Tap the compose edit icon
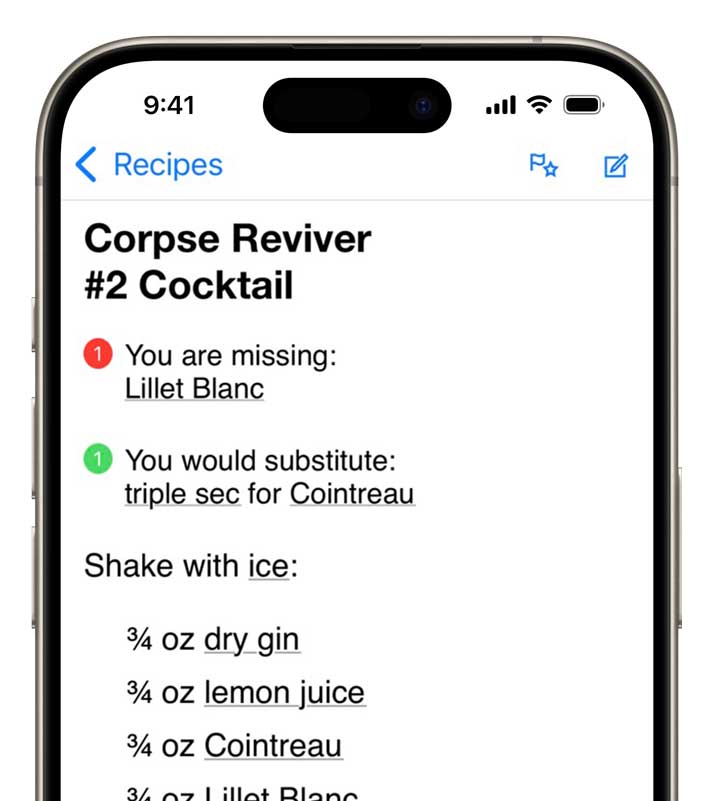 [616, 166]
